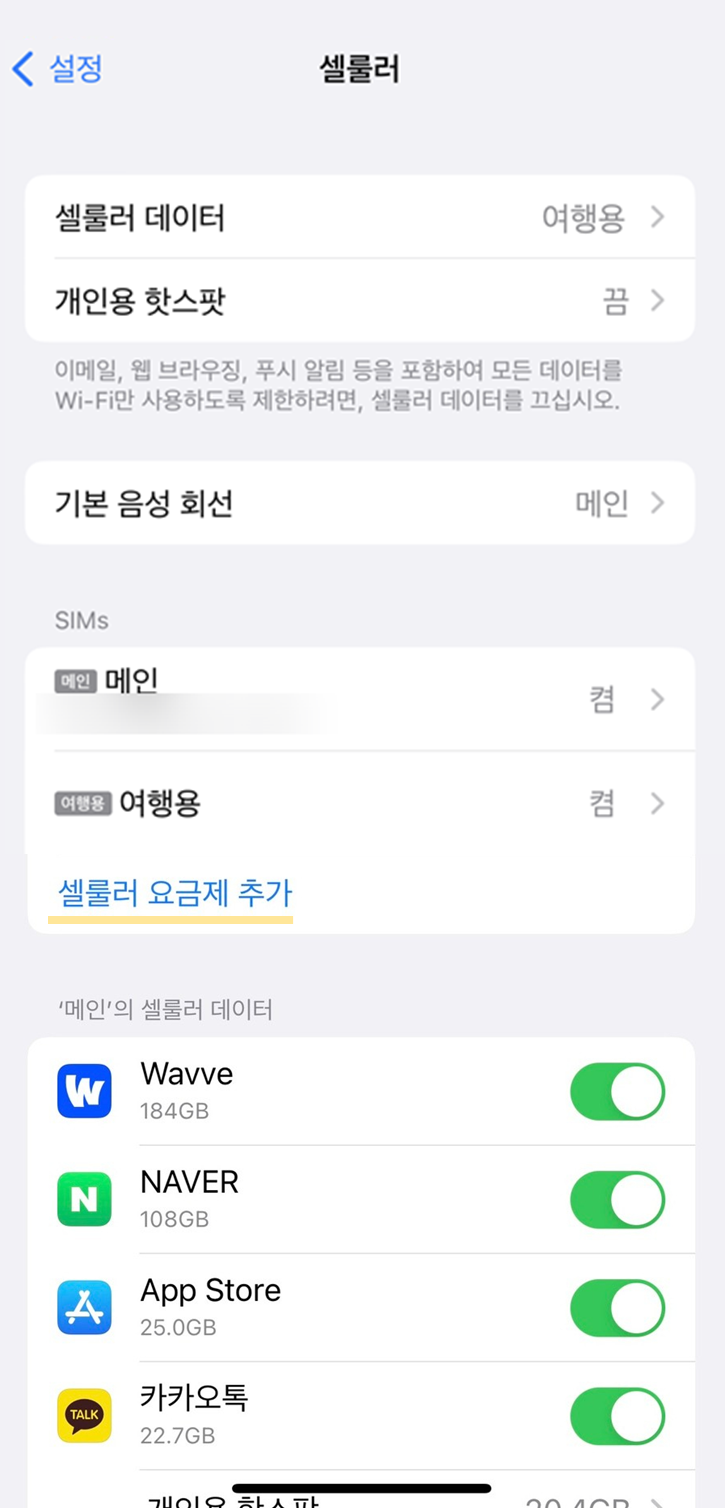Open the 여행용 SIM details
The width and height of the screenshot is (725, 1508).
coord(360,803)
